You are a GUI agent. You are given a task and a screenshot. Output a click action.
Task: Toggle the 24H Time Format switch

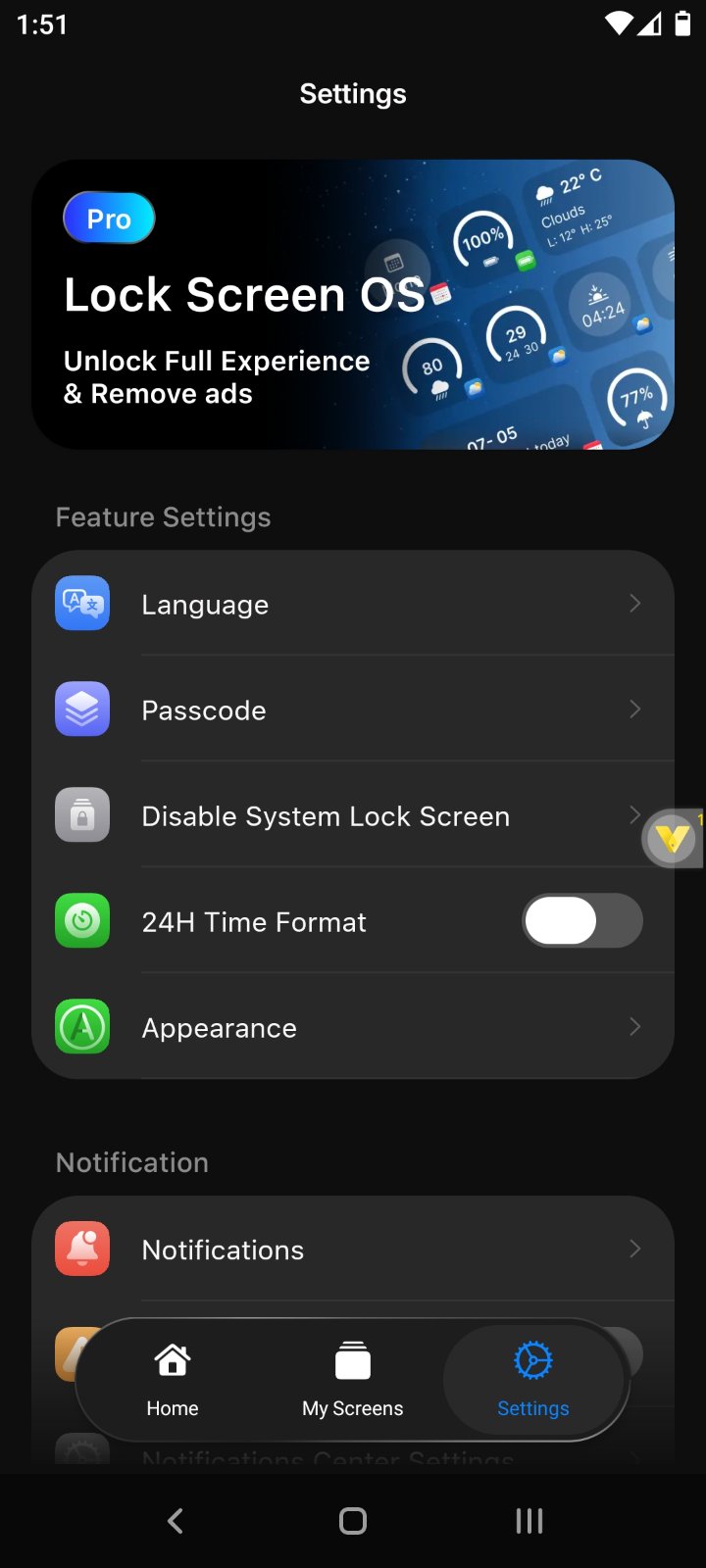pyautogui.click(x=582, y=922)
